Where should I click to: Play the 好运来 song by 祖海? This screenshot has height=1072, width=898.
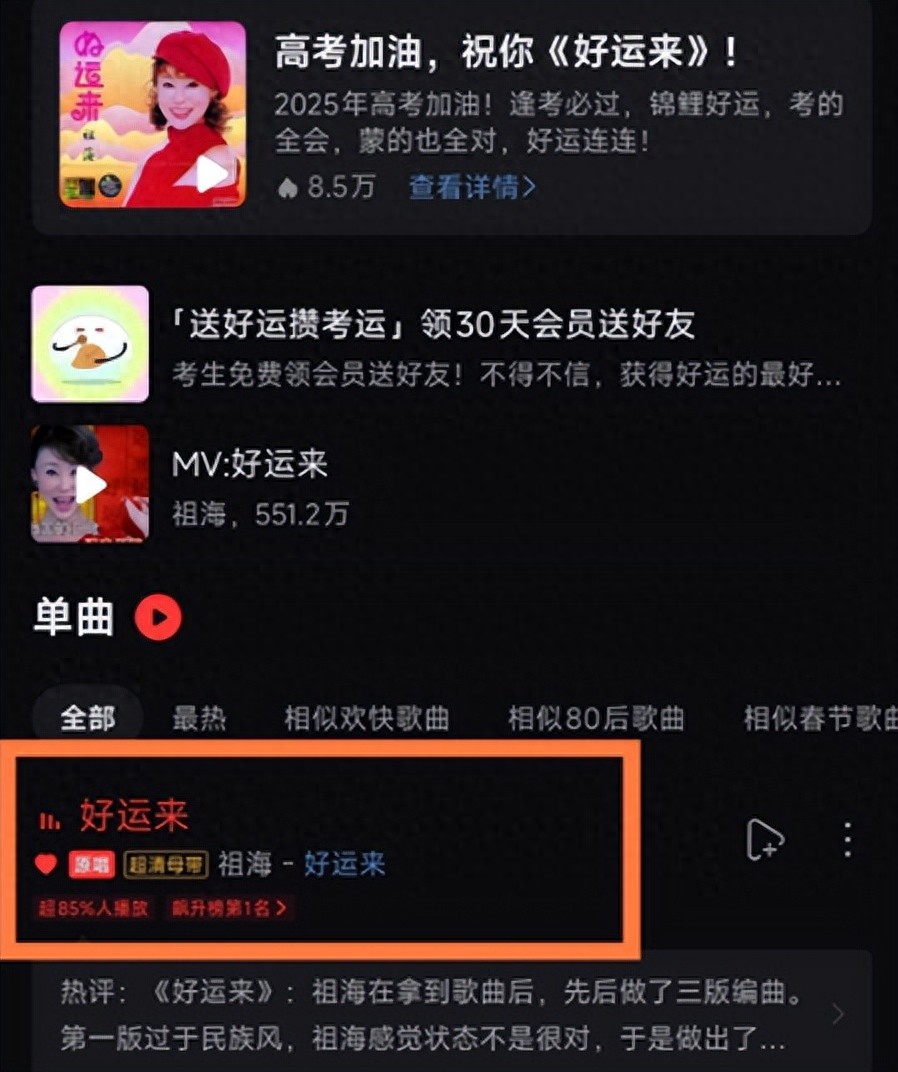tap(135, 816)
